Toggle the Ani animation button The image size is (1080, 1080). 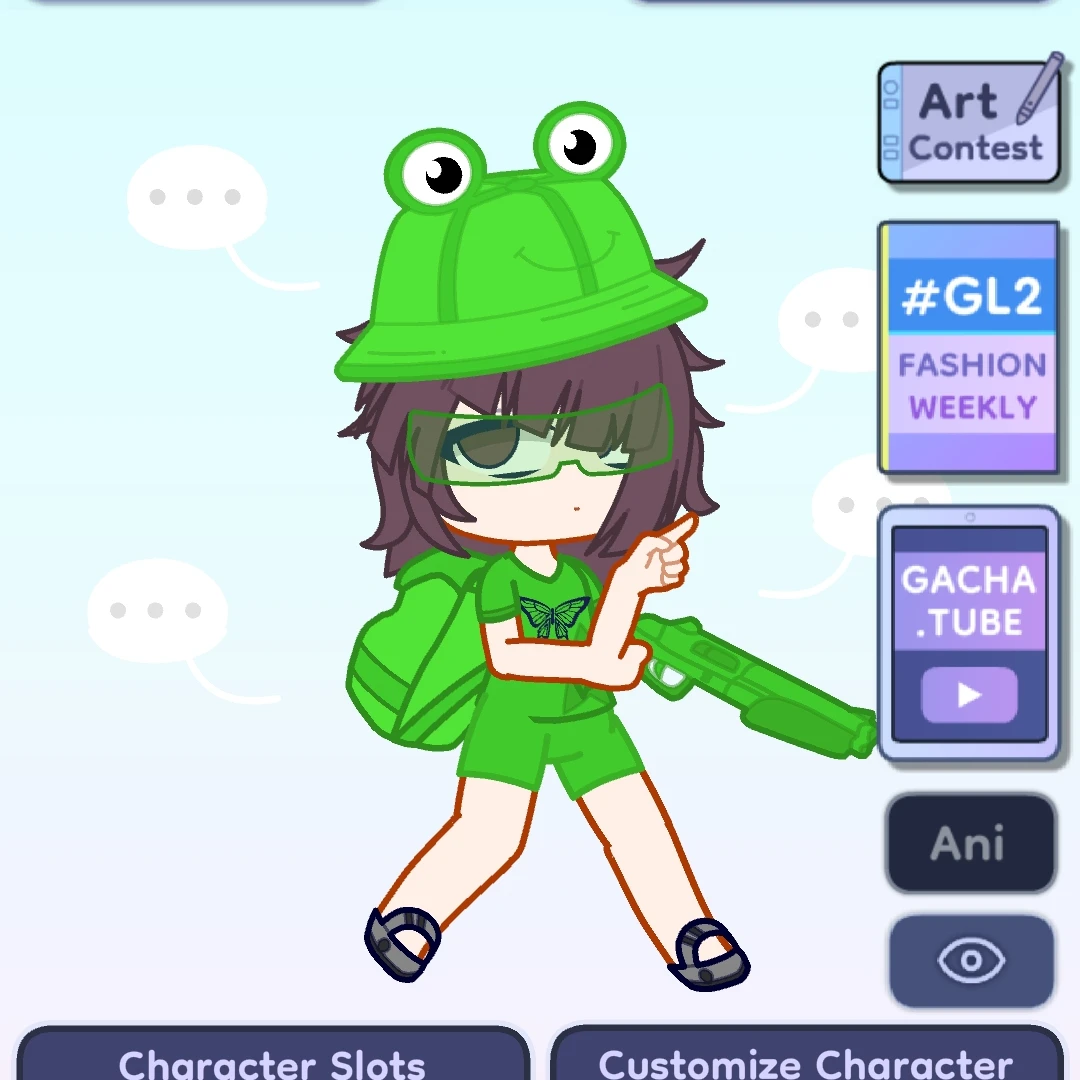coord(970,845)
